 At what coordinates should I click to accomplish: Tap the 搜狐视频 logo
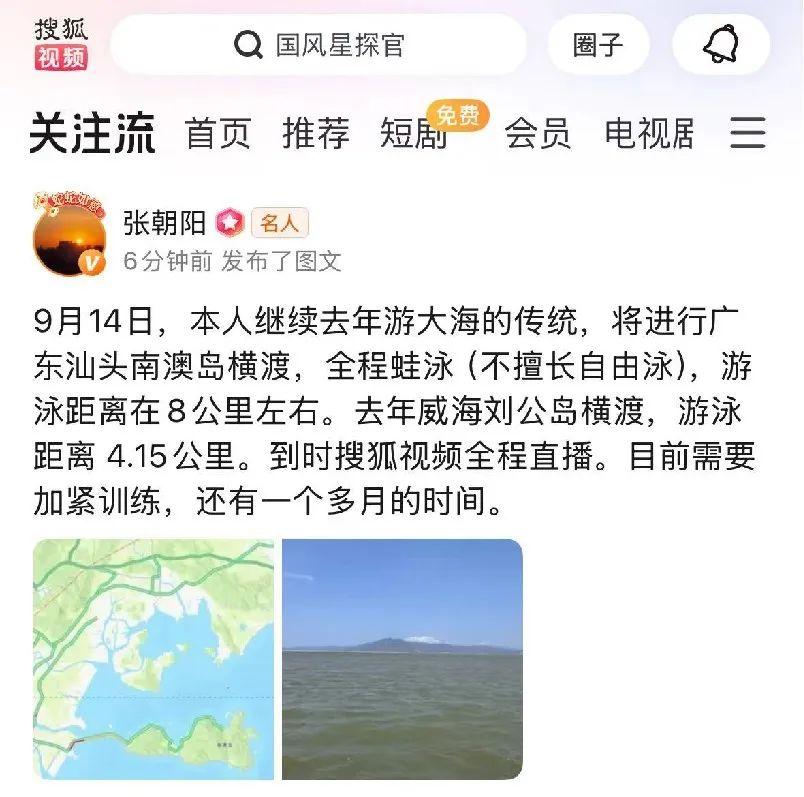click(61, 44)
